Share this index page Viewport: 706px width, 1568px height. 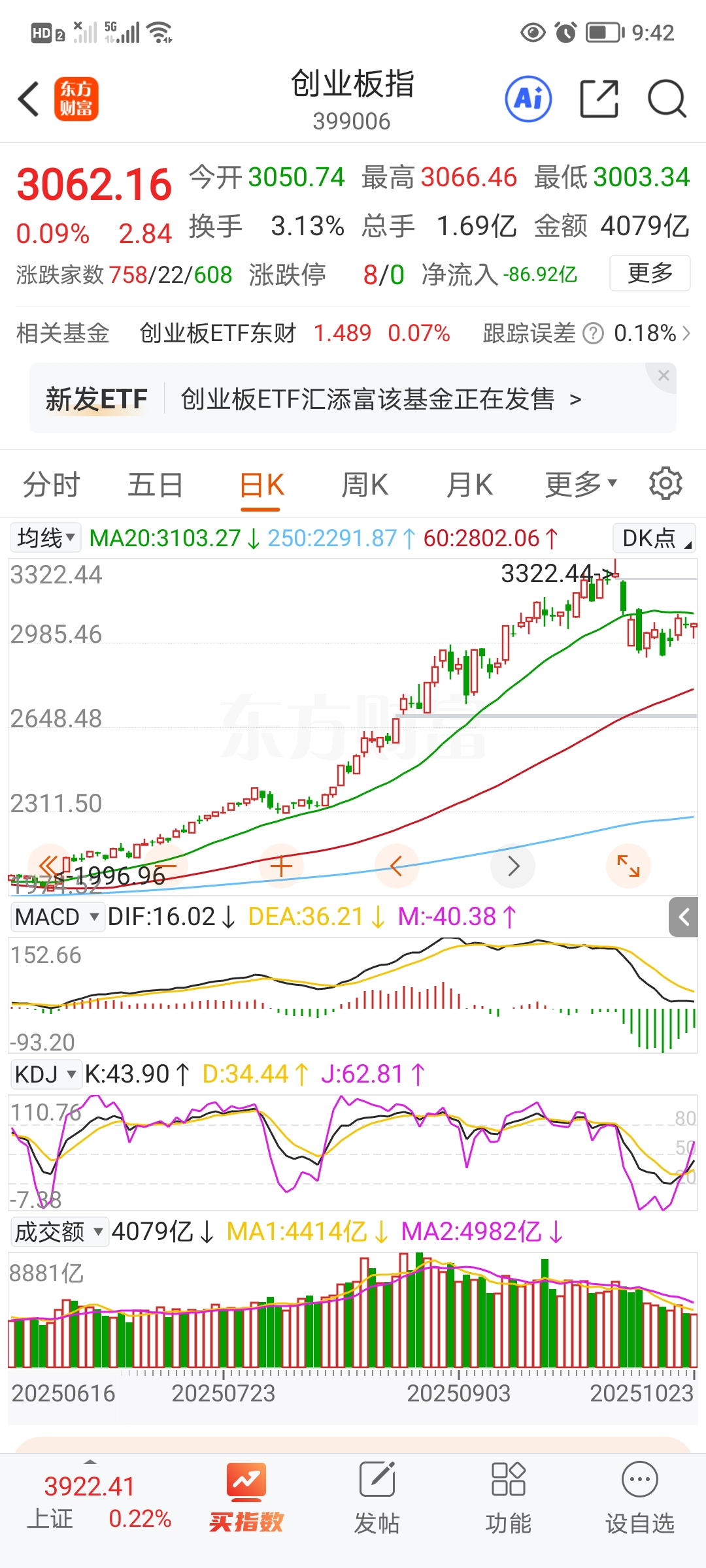coord(599,99)
